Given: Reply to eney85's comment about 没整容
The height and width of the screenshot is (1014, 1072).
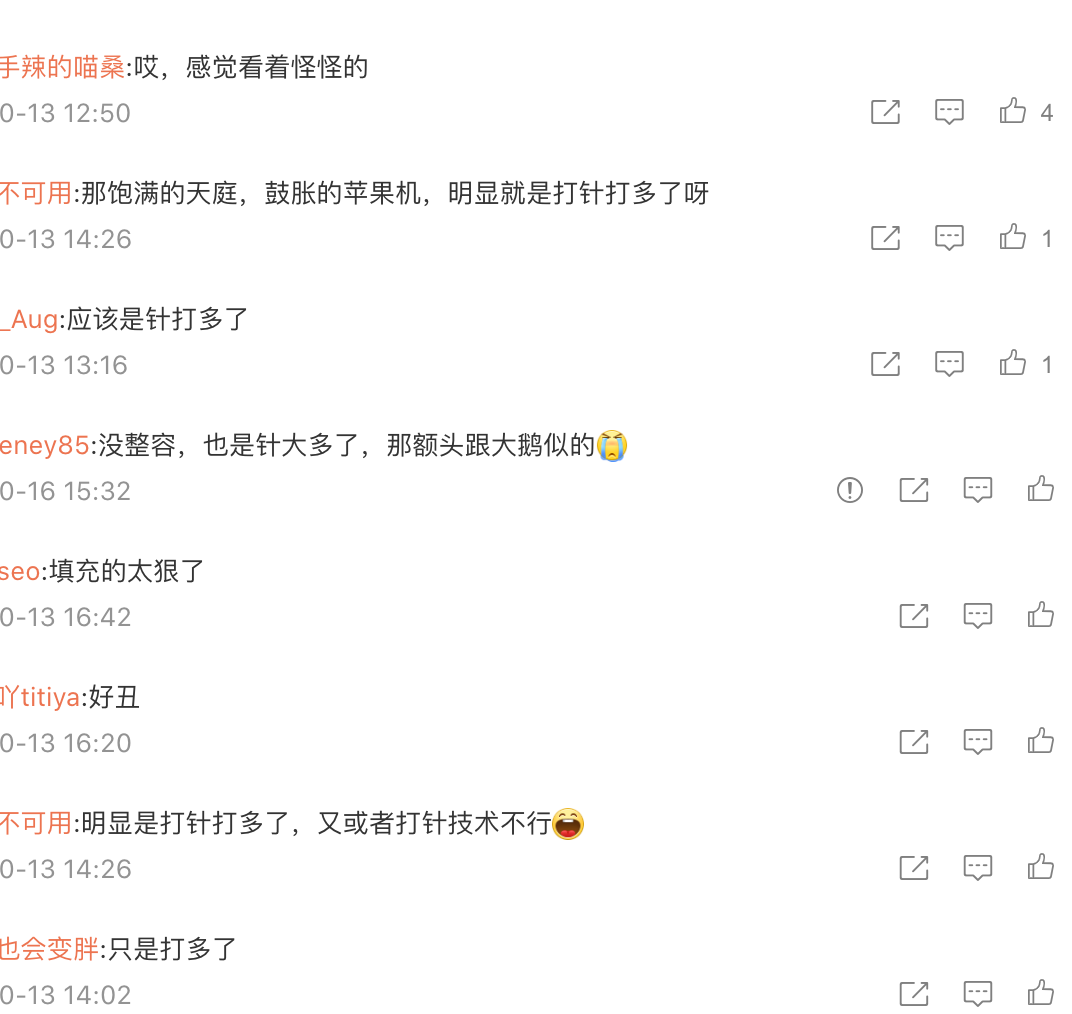Looking at the screenshot, I should click(977, 490).
